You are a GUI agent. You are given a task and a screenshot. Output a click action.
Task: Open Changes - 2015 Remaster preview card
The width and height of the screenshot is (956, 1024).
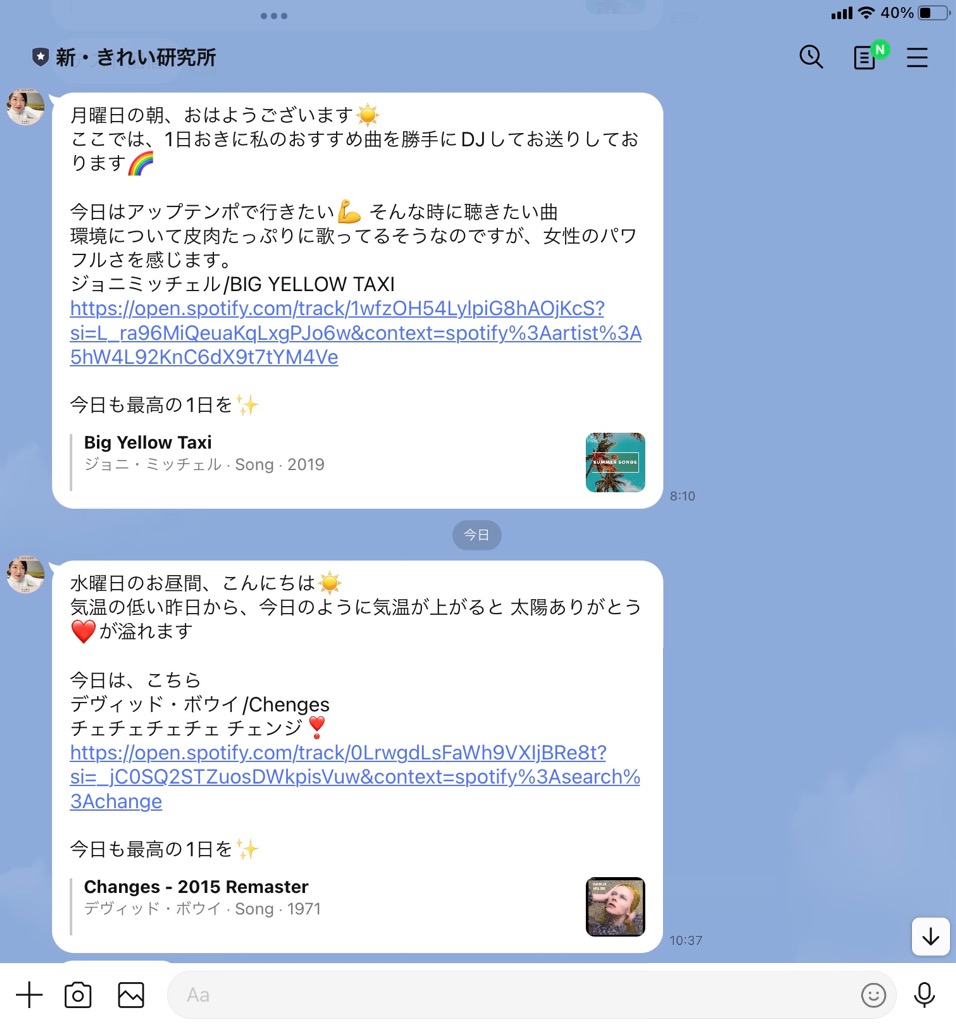[x=360, y=906]
